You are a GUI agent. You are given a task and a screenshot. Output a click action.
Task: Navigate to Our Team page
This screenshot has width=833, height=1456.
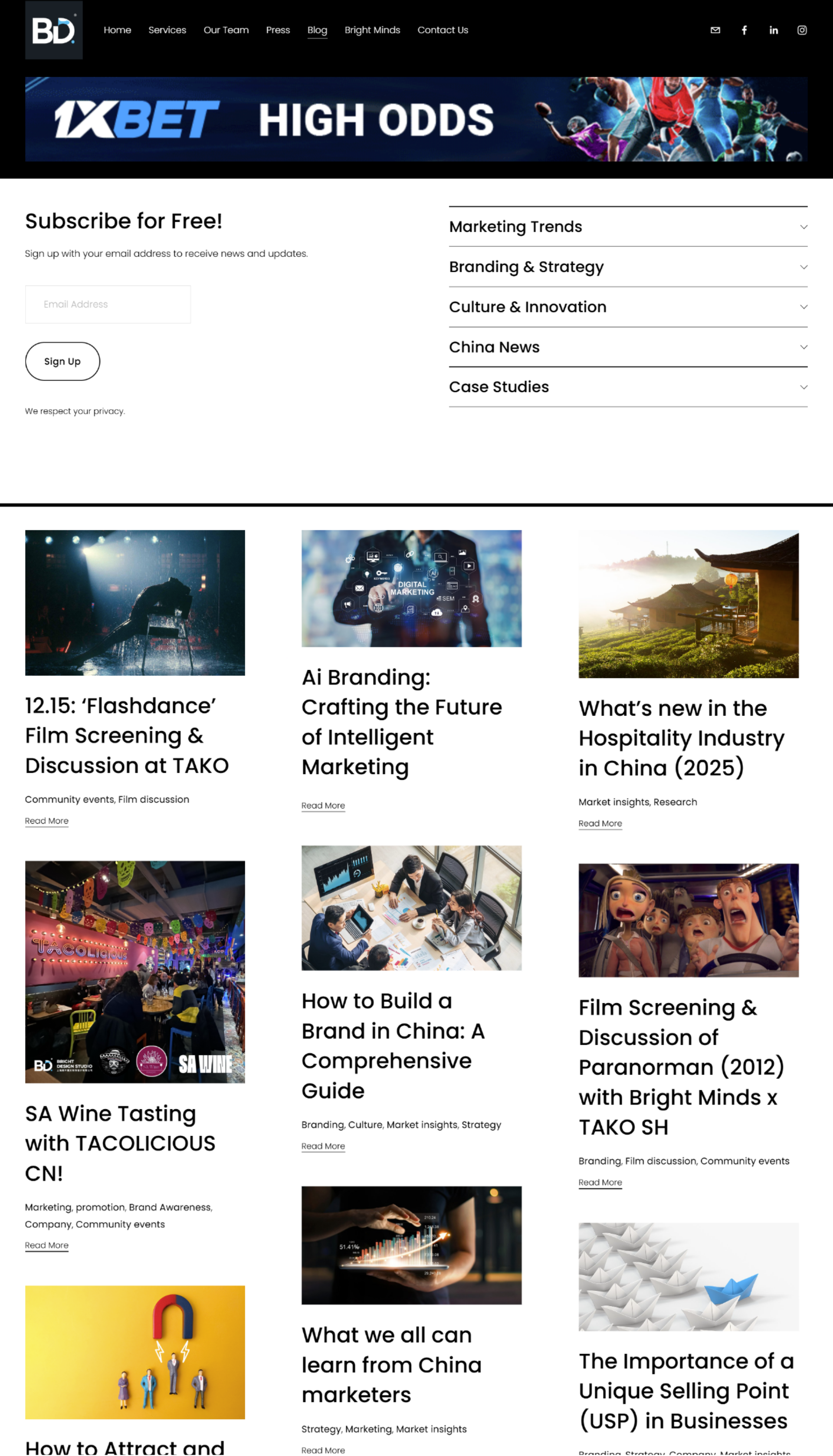[226, 30]
